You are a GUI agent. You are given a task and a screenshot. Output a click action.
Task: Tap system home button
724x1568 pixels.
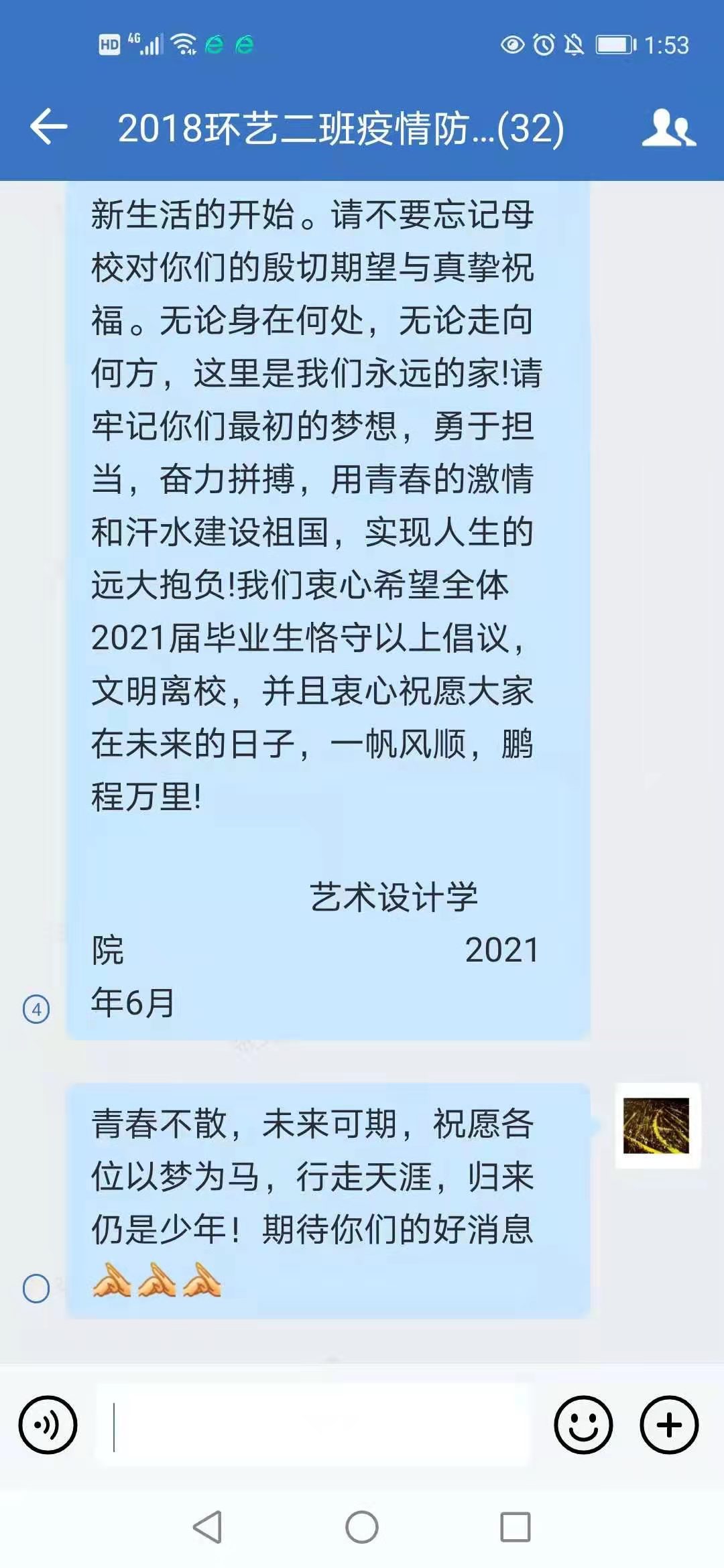(362, 1527)
